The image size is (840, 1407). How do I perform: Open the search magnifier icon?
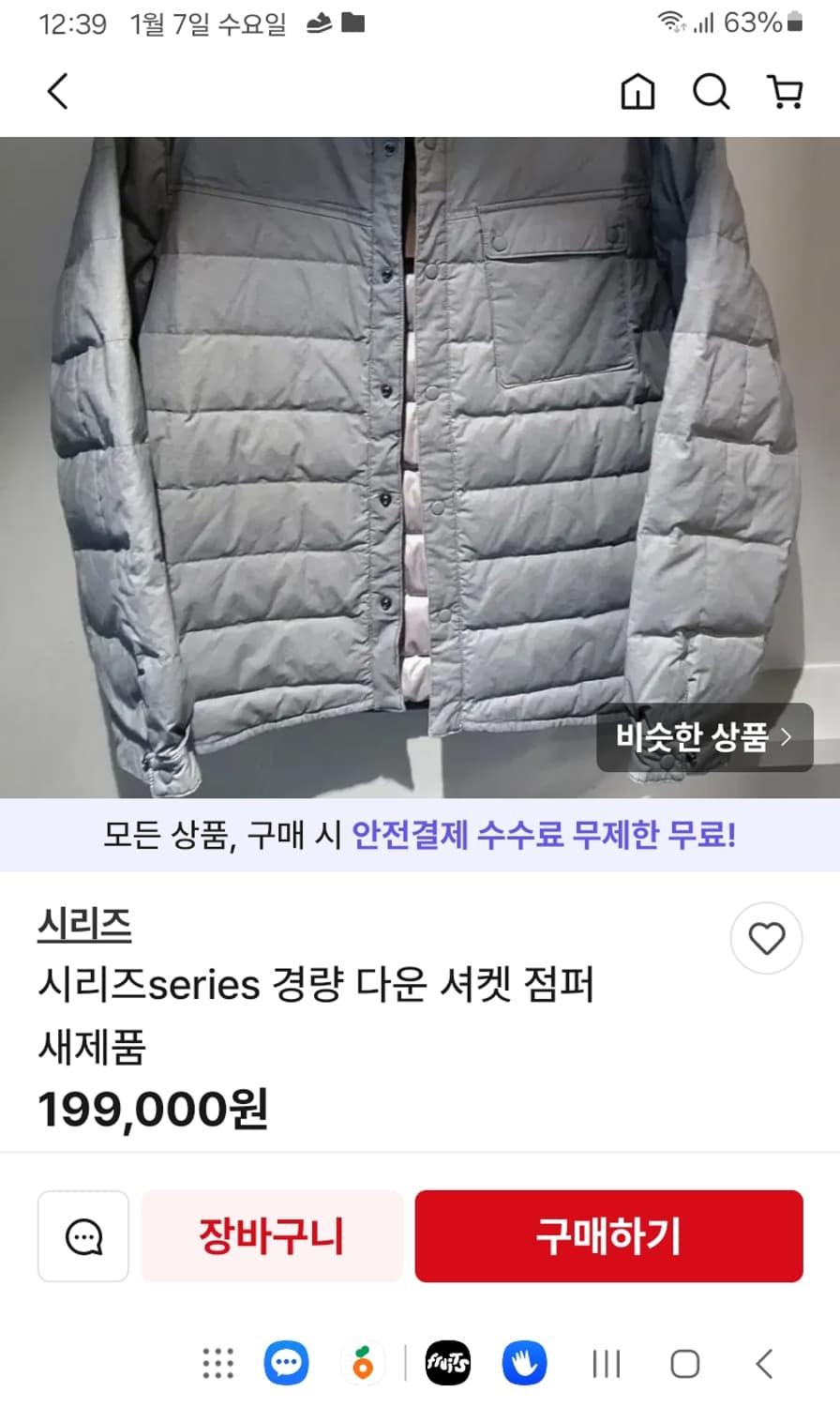[712, 92]
